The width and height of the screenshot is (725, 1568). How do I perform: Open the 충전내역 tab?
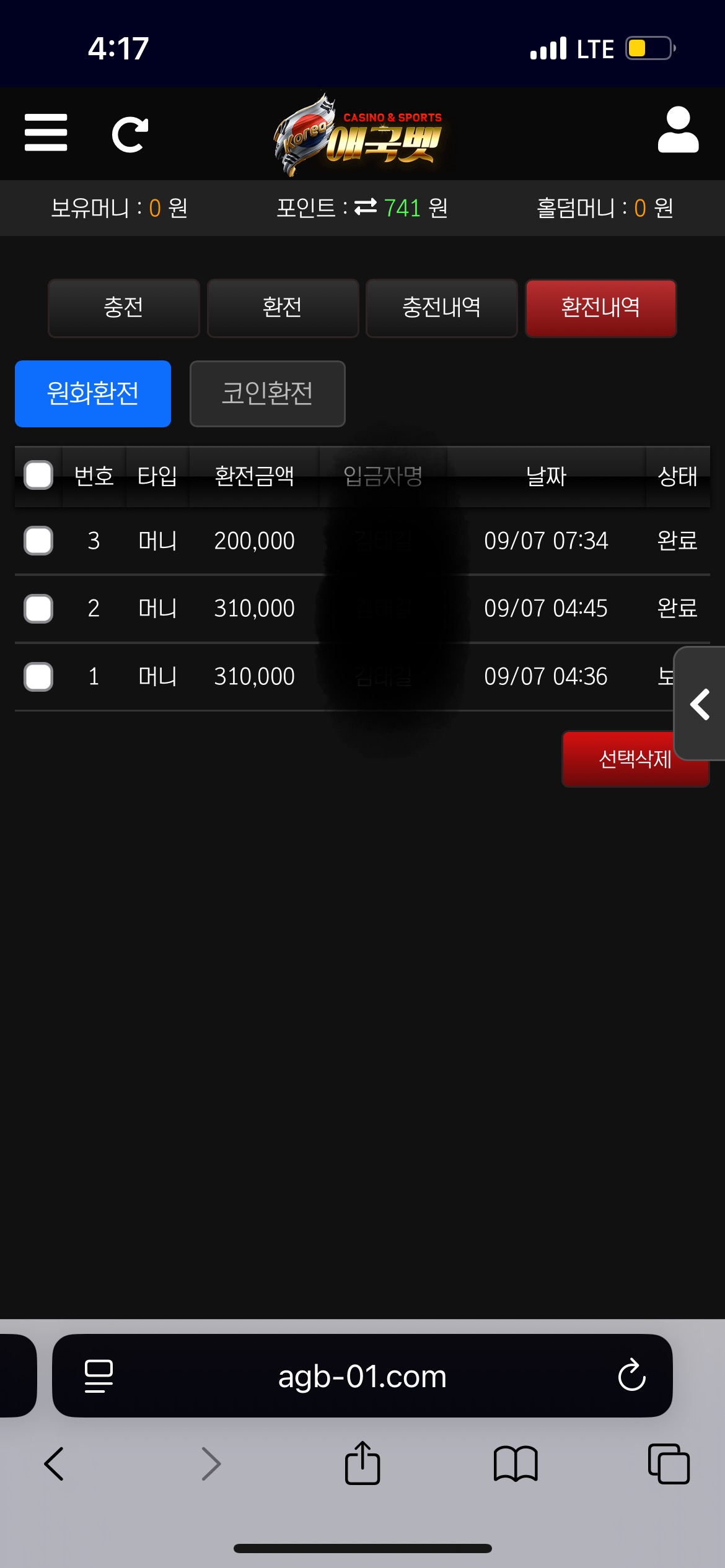click(441, 308)
